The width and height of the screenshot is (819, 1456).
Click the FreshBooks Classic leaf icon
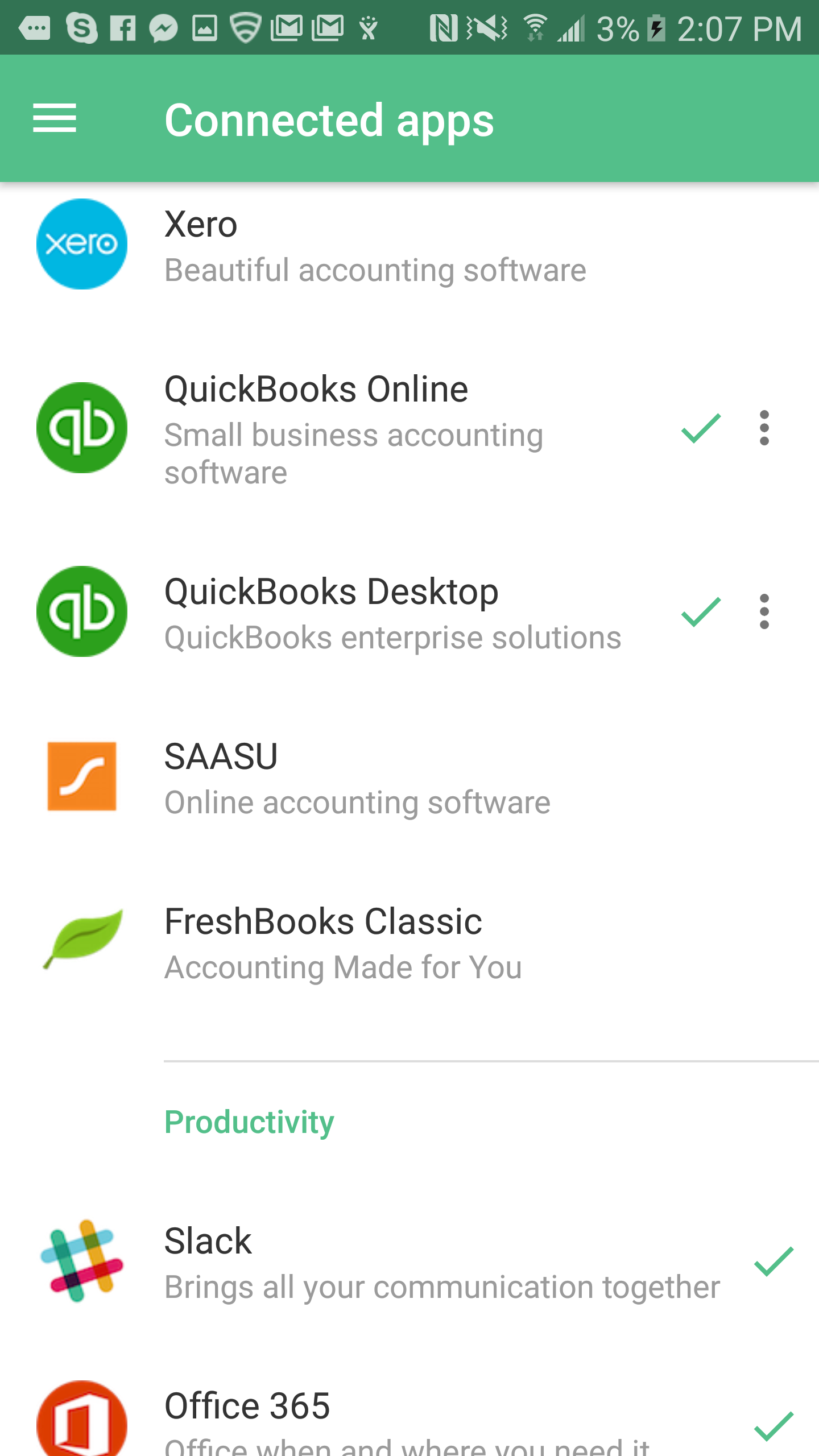(81, 941)
